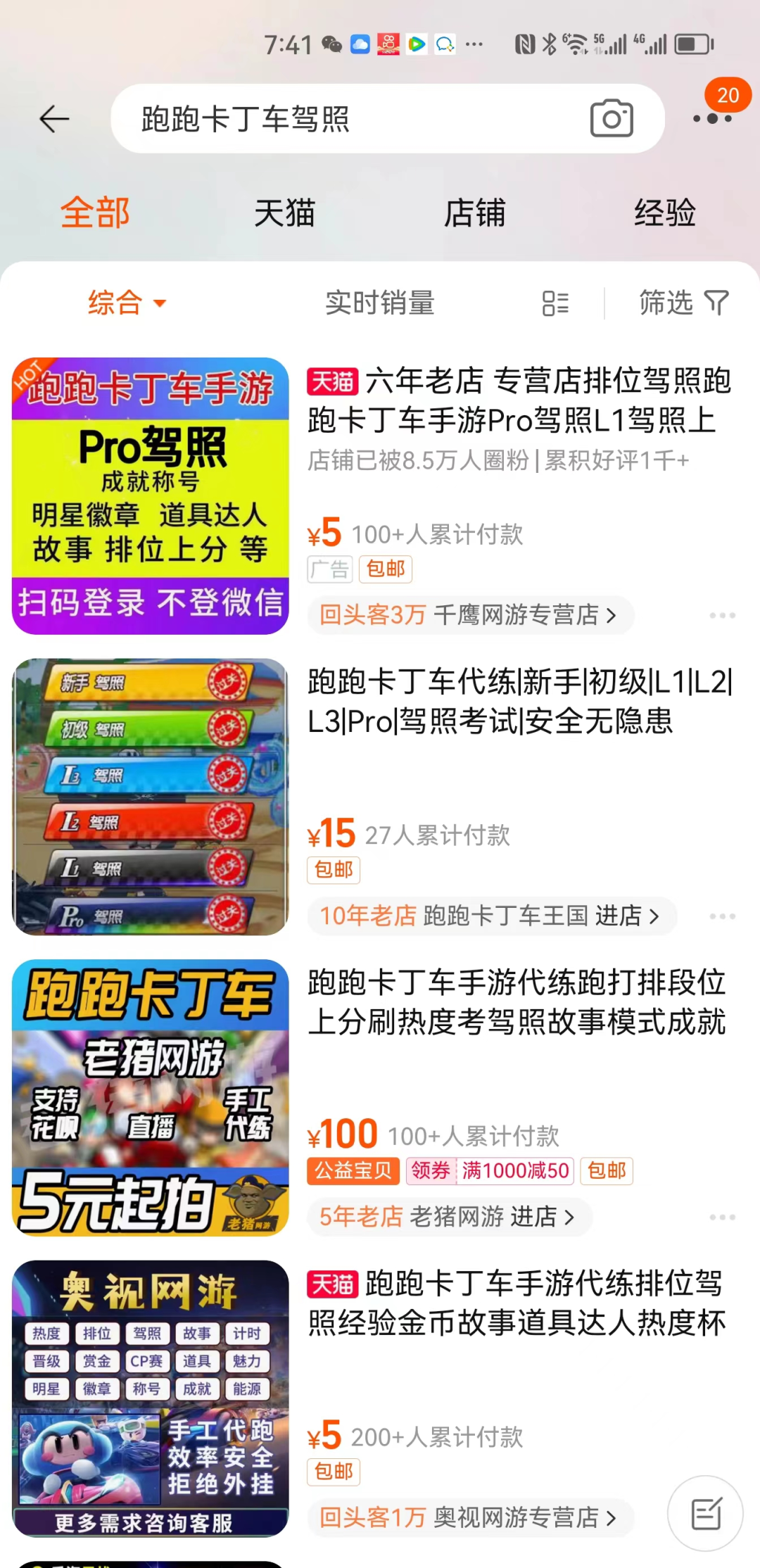Tap the floating feedback note button
Viewport: 760px width, 1568px height.
[705, 1514]
